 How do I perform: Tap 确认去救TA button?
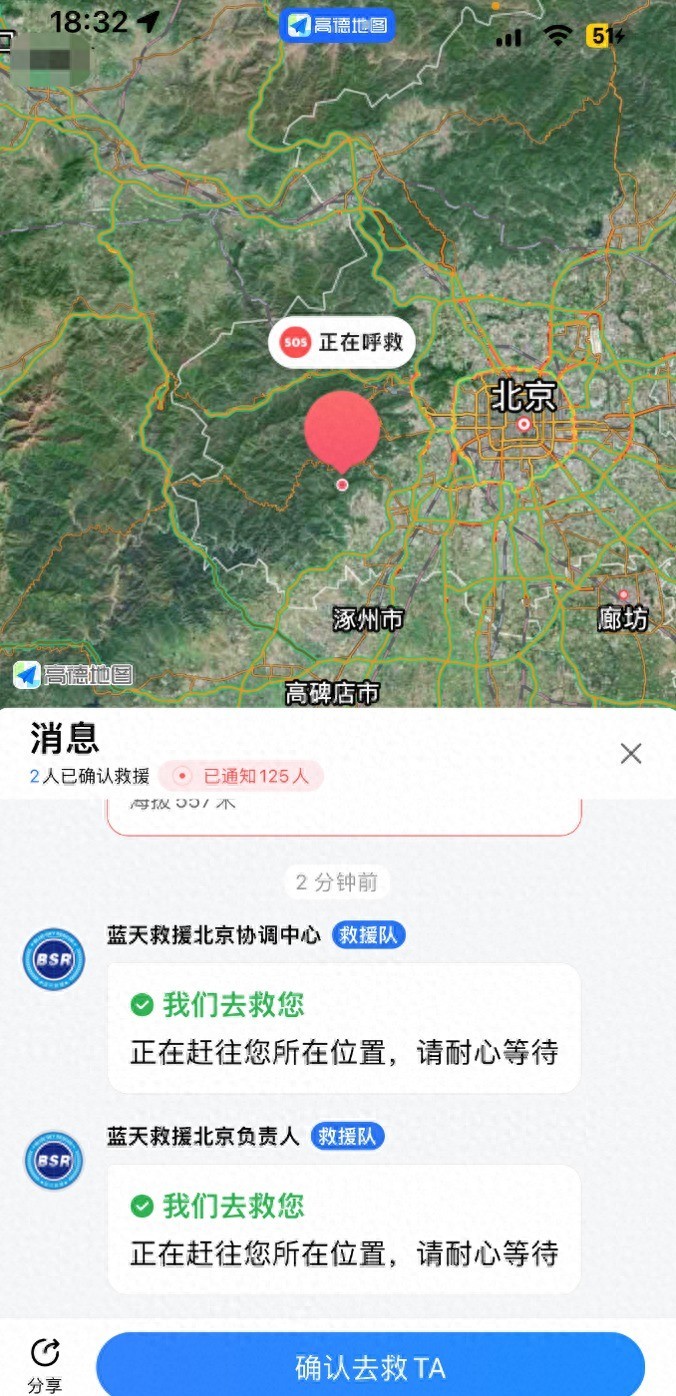point(370,1366)
